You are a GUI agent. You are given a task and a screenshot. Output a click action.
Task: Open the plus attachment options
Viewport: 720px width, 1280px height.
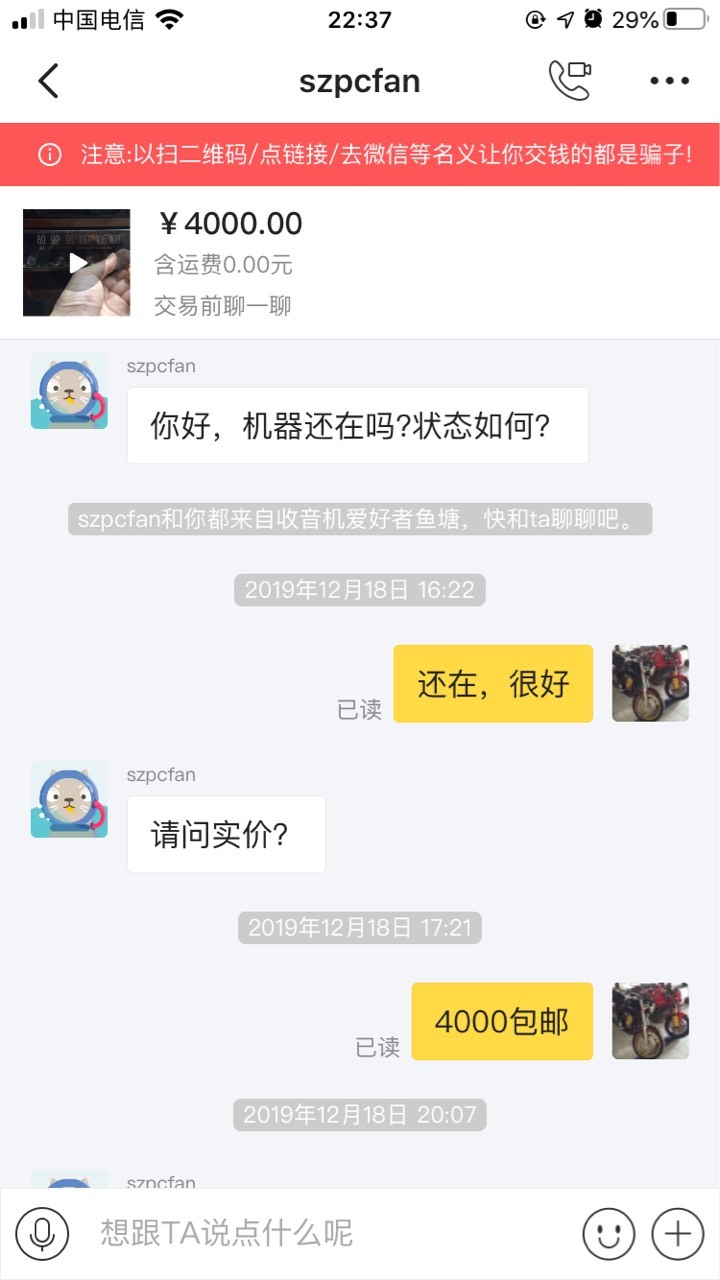coord(678,1233)
